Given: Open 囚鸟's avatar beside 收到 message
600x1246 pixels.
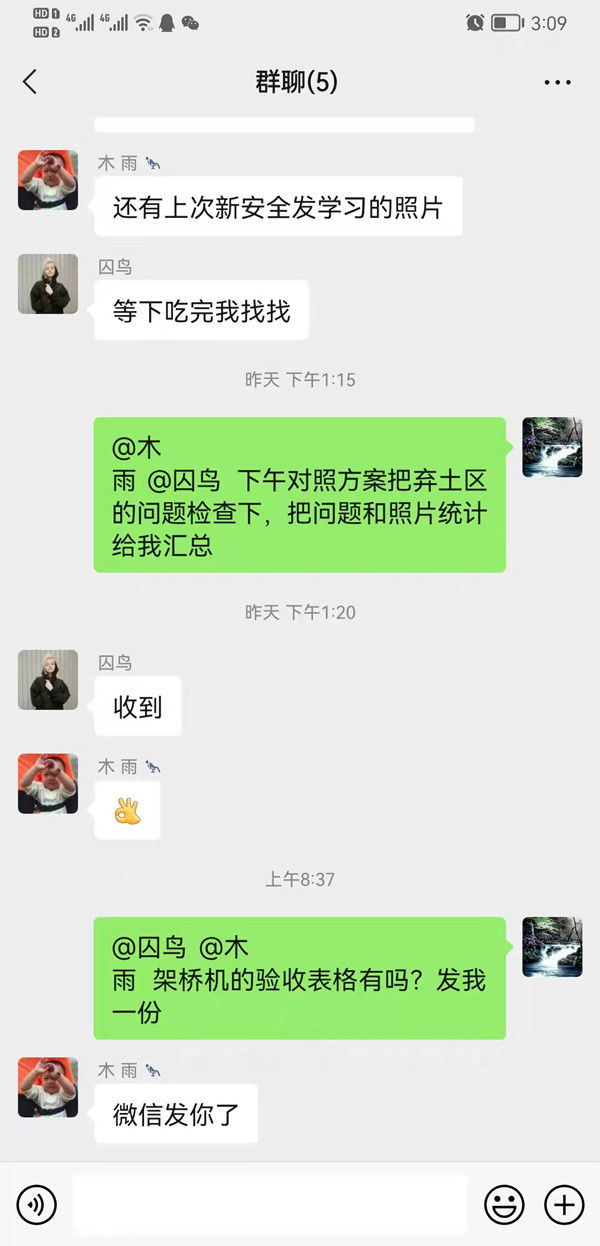Looking at the screenshot, I should pyautogui.click(x=48, y=680).
